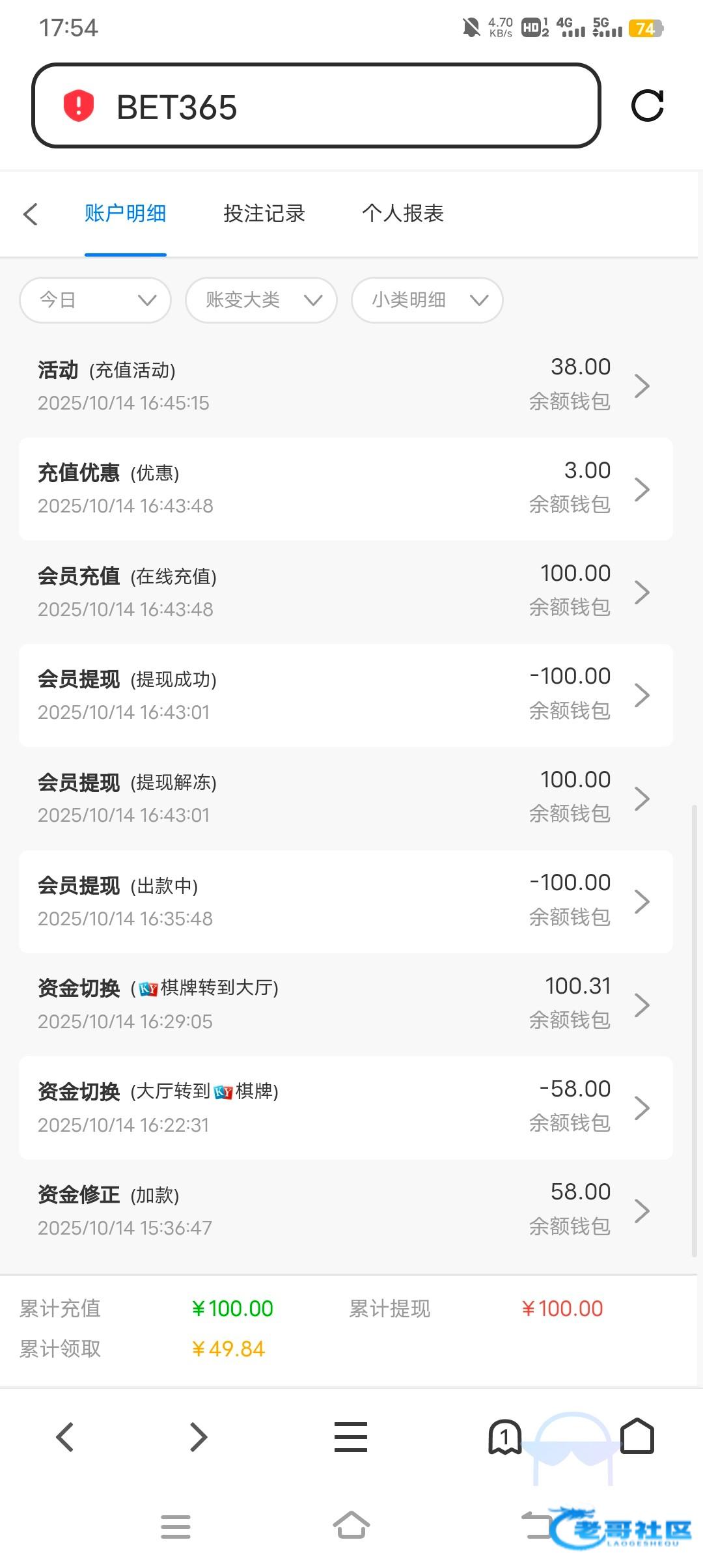Open the 会员提现 (提现成功) record
The image size is (703, 1568).
click(x=346, y=695)
